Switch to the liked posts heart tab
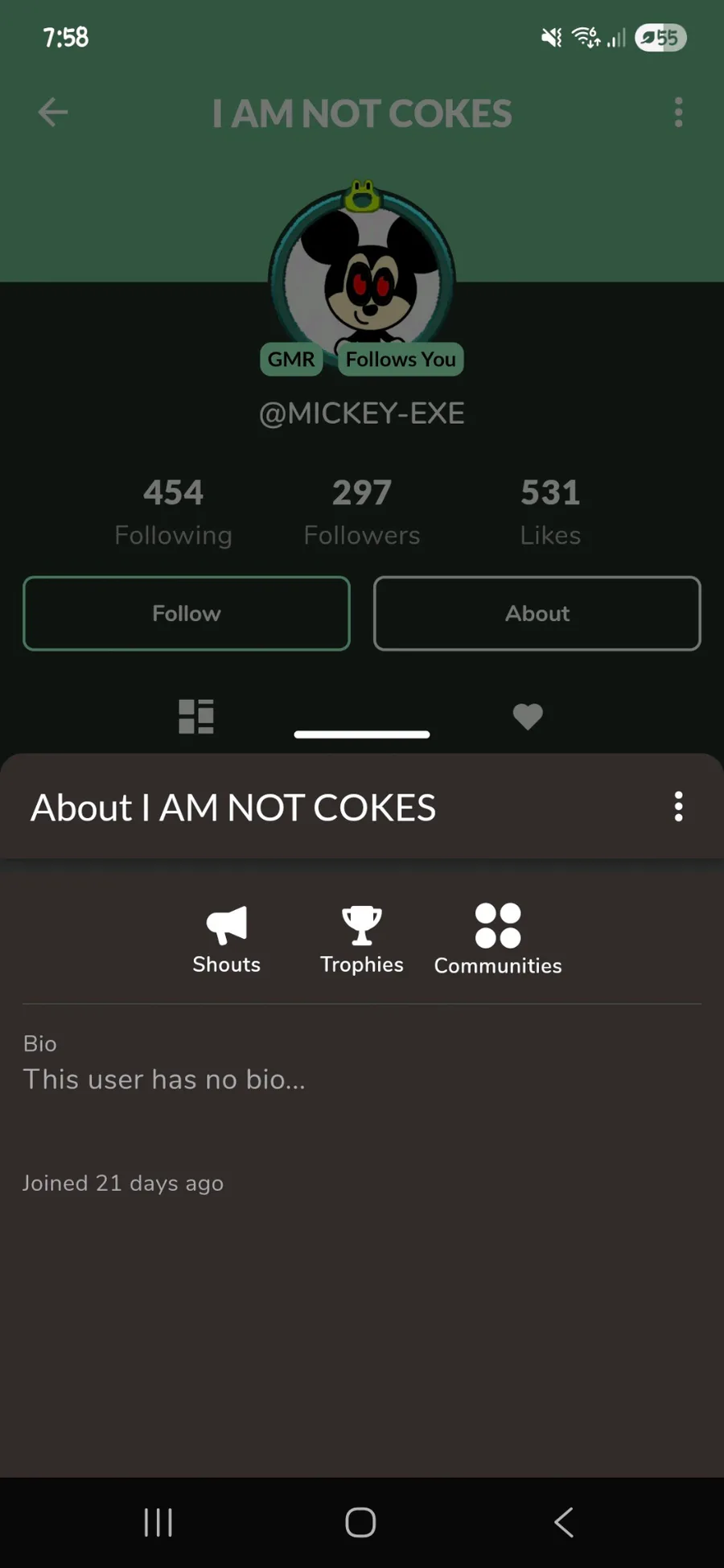The width and height of the screenshot is (724, 1568). [x=528, y=716]
